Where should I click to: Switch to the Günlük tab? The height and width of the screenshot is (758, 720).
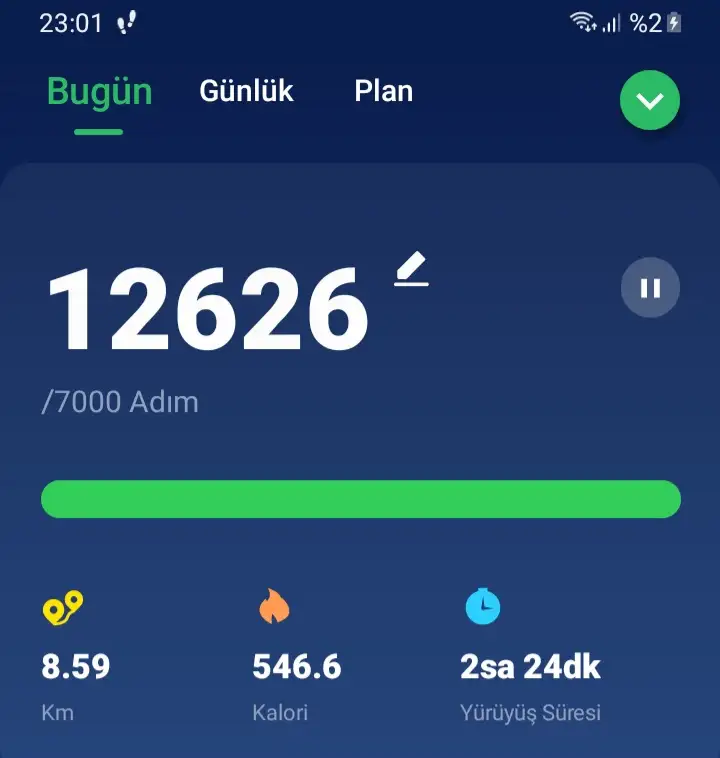(x=246, y=91)
